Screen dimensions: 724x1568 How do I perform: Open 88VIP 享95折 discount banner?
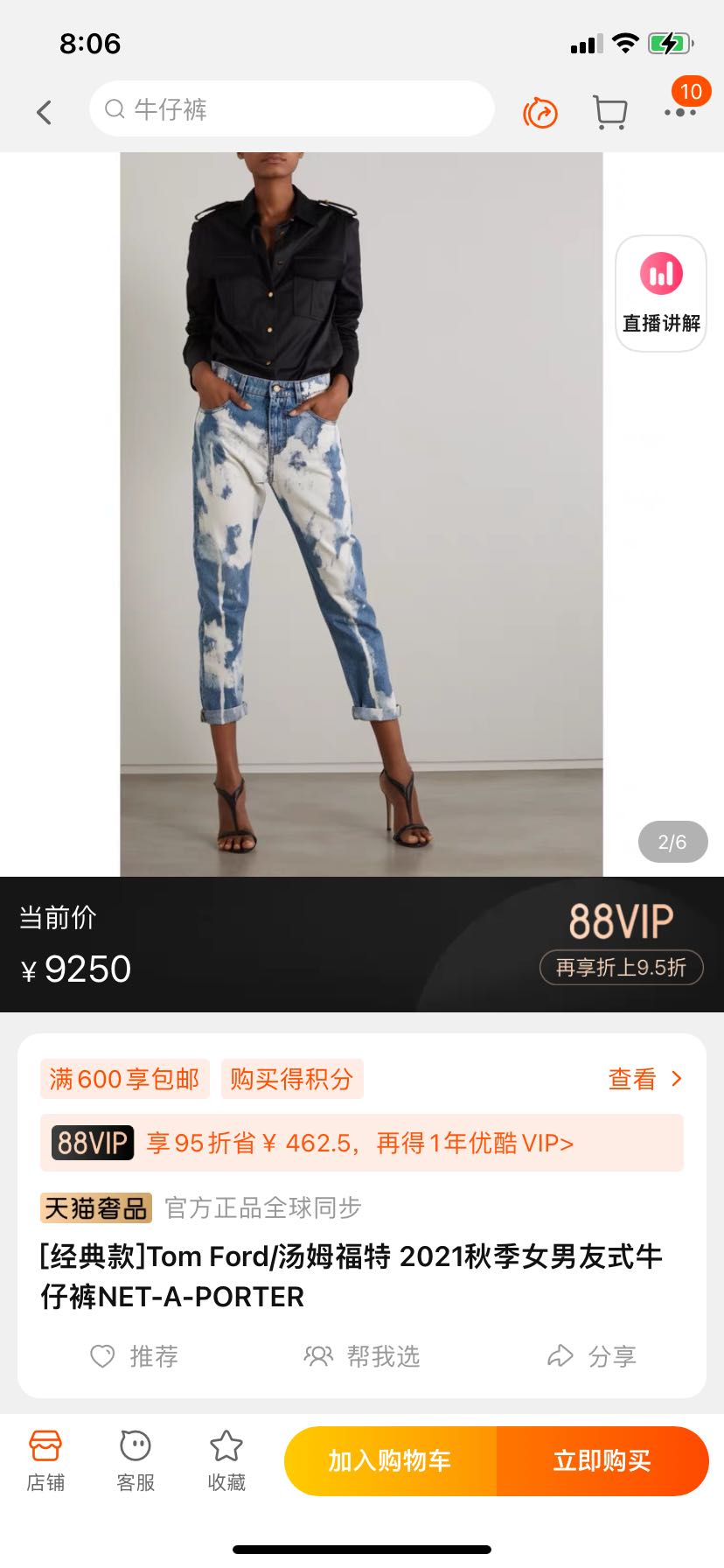(x=362, y=1143)
